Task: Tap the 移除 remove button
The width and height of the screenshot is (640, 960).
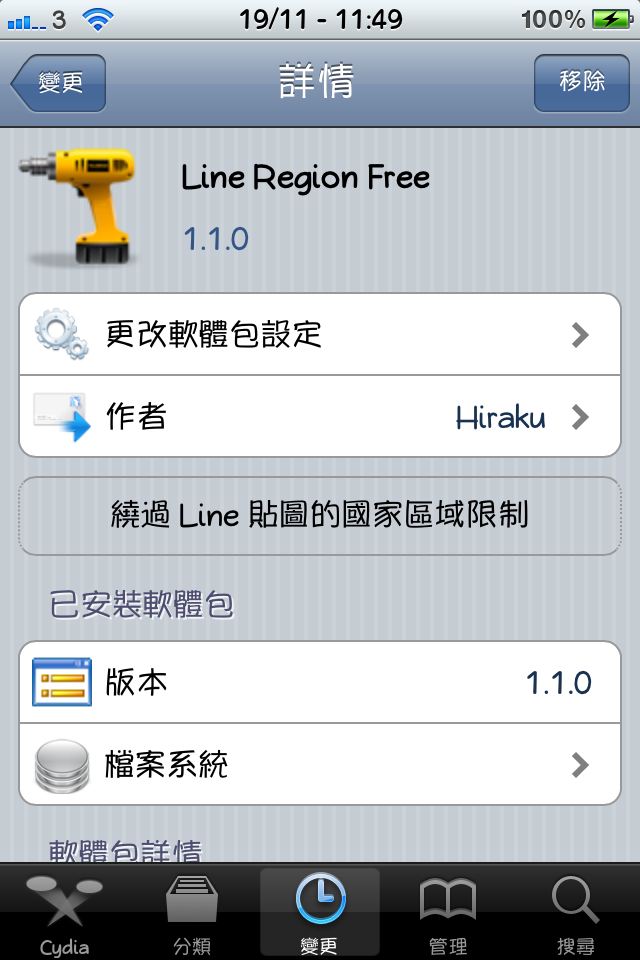Action: tap(581, 82)
